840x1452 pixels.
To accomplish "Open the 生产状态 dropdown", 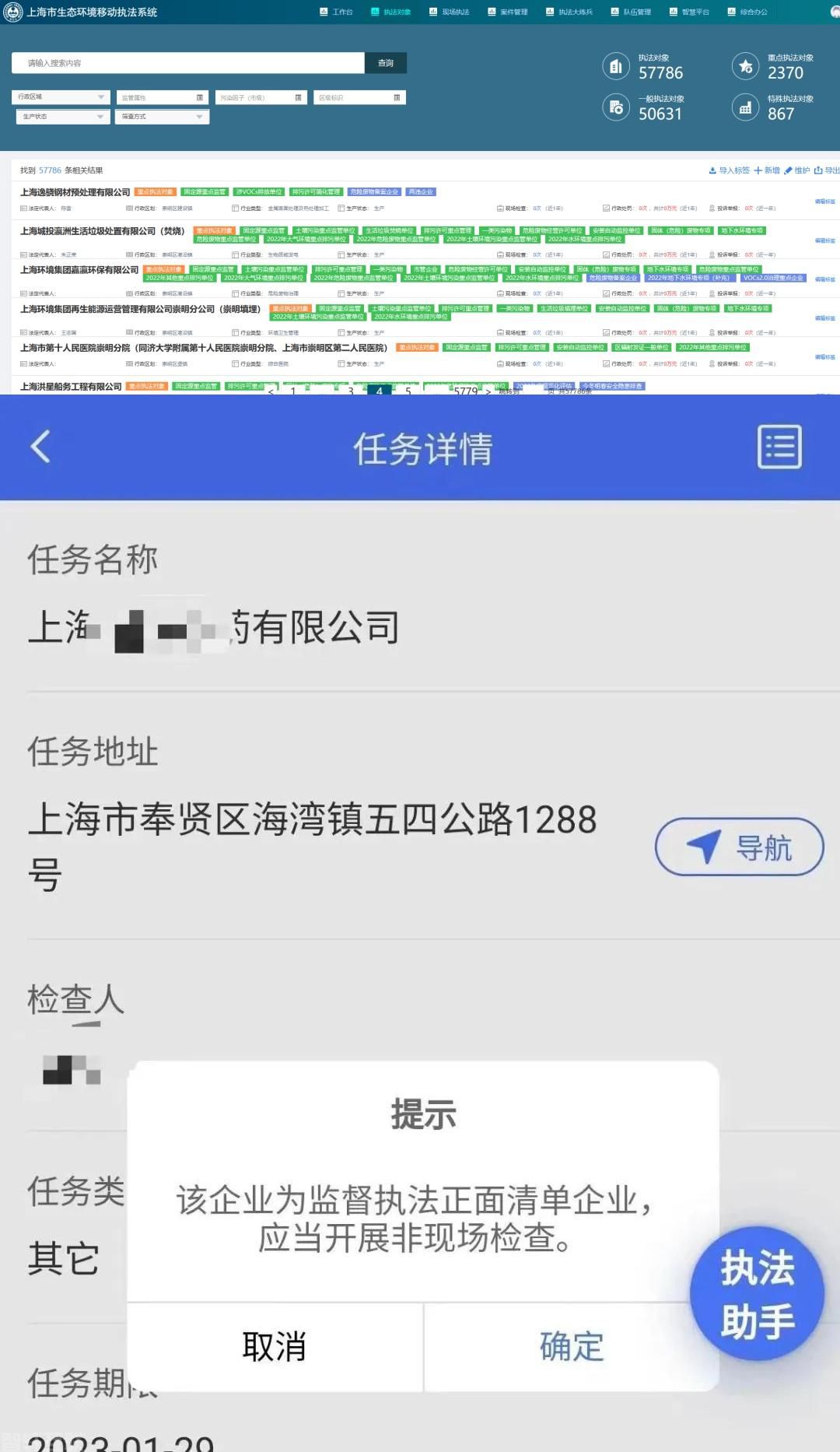I will [61, 117].
